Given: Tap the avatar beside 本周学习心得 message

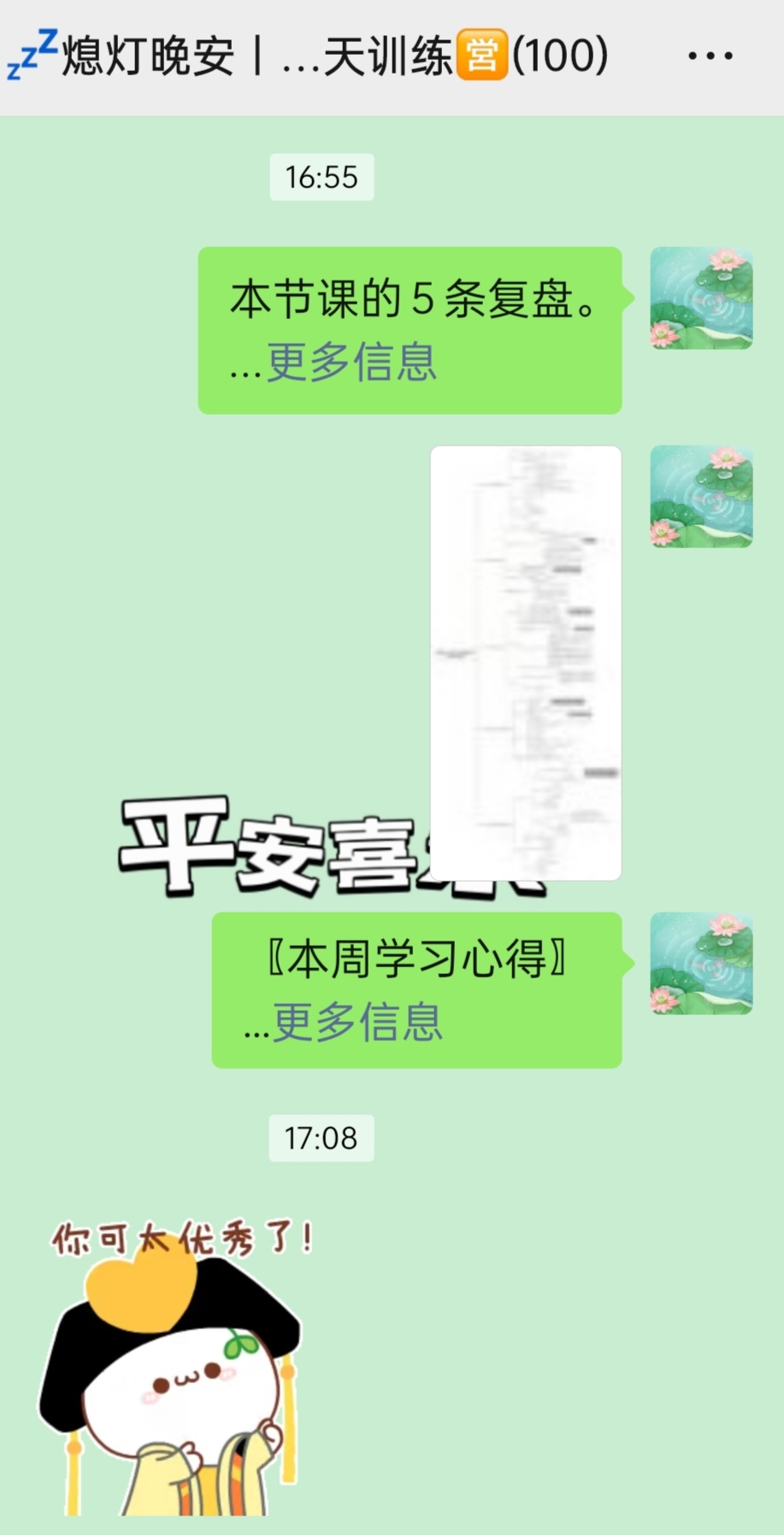Looking at the screenshot, I should tap(701, 964).
